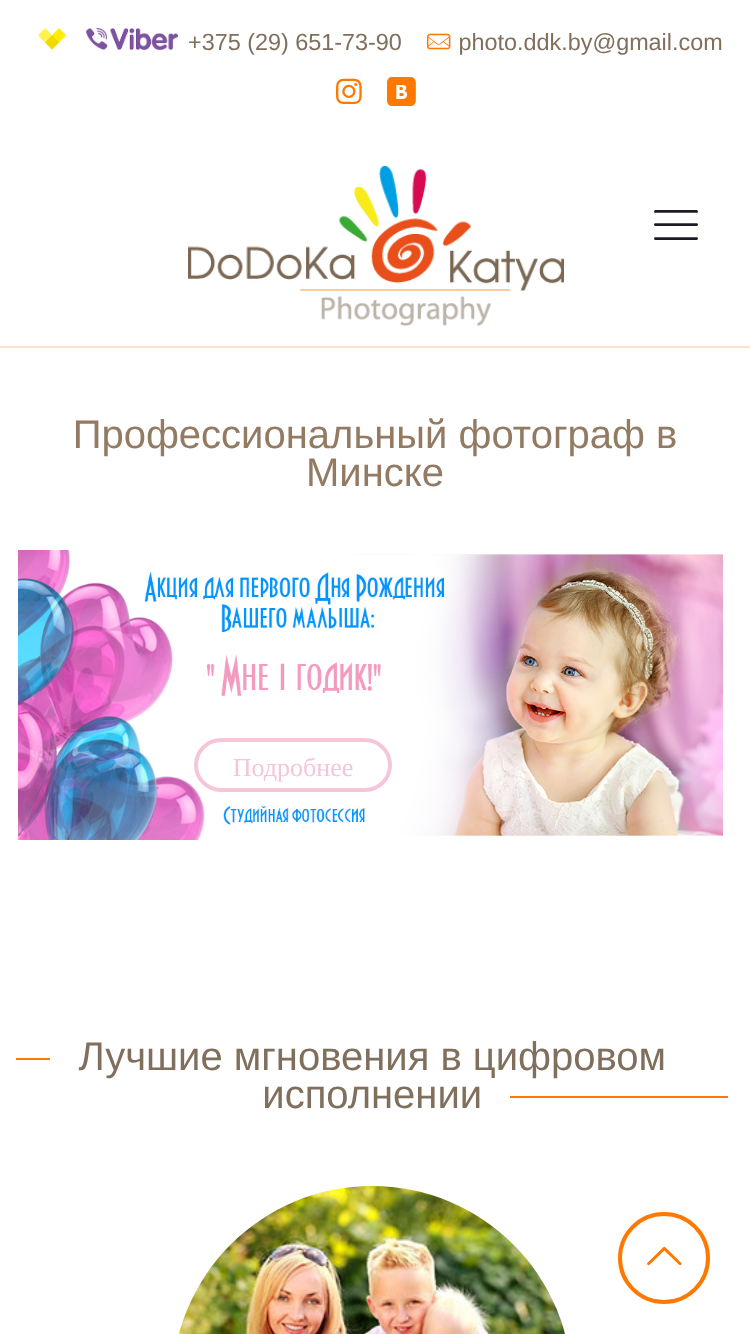Tap the scroll-to-top arrow button

(x=664, y=1258)
